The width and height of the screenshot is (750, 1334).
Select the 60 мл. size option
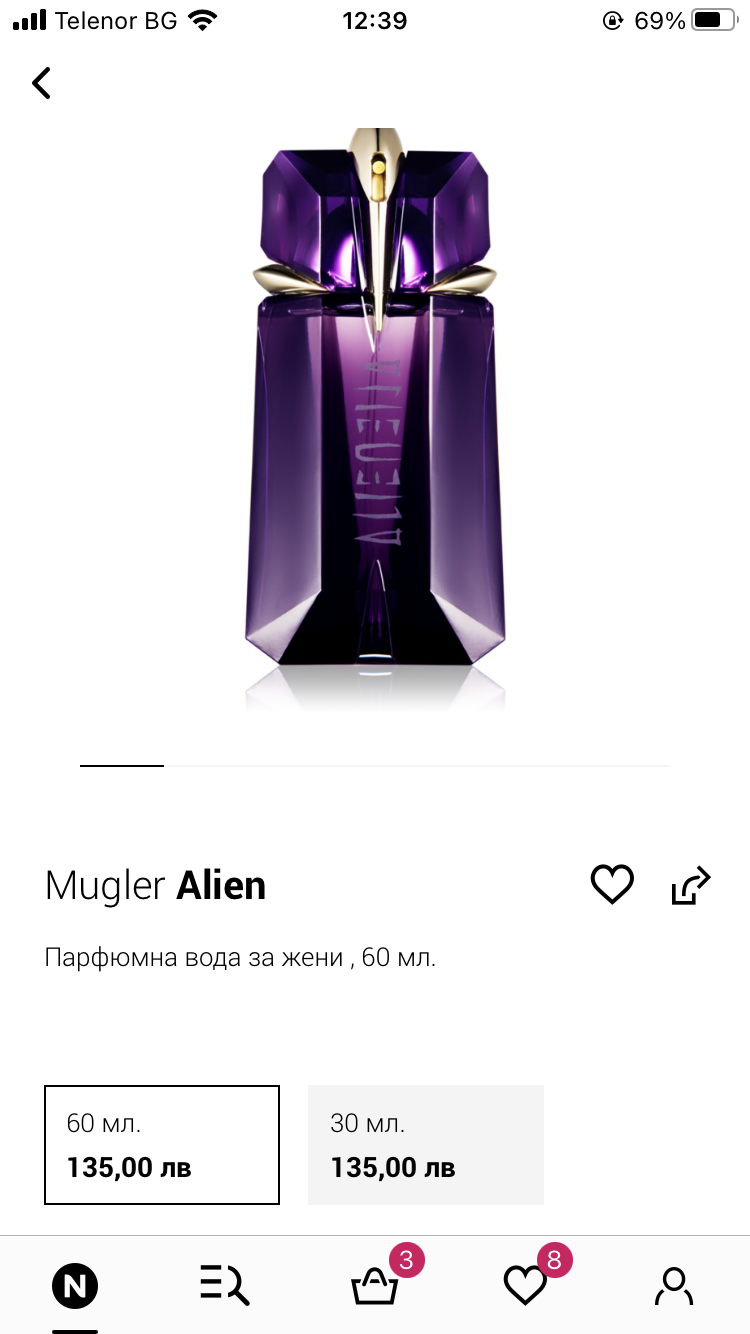pyautogui.click(x=162, y=1144)
